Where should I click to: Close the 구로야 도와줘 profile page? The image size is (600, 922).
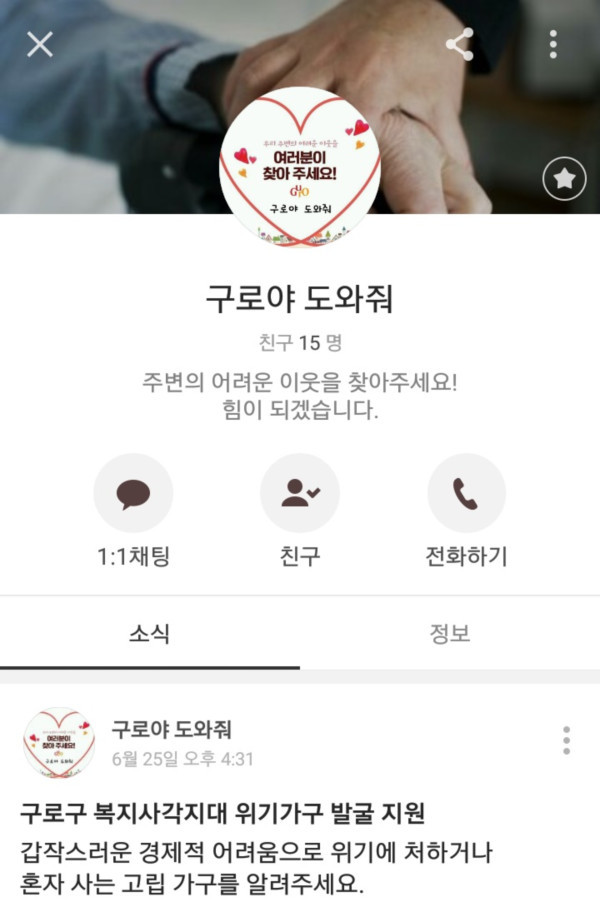(x=39, y=44)
